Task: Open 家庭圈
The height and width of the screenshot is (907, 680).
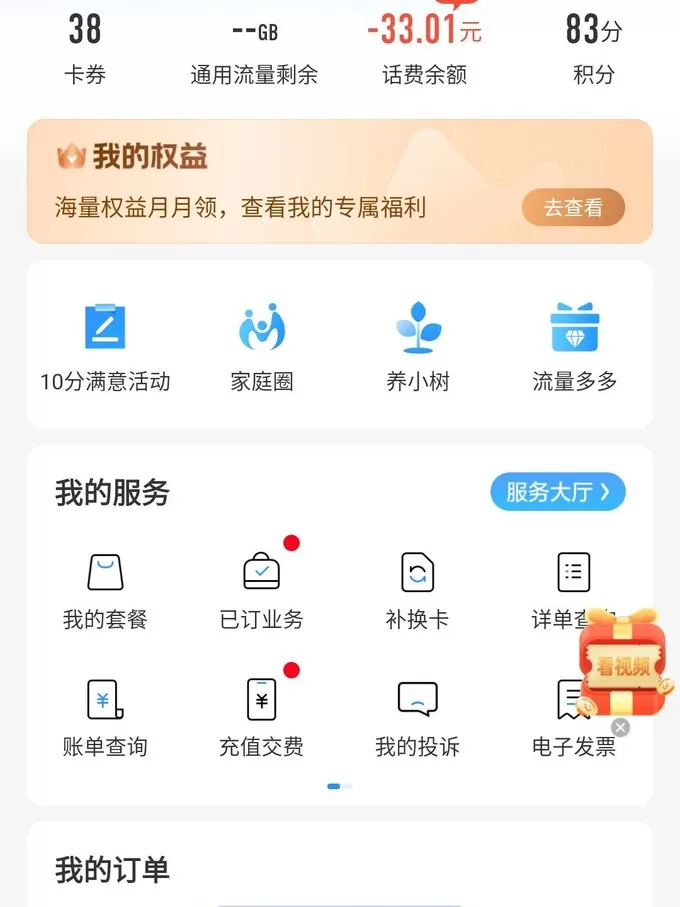Action: 262,346
